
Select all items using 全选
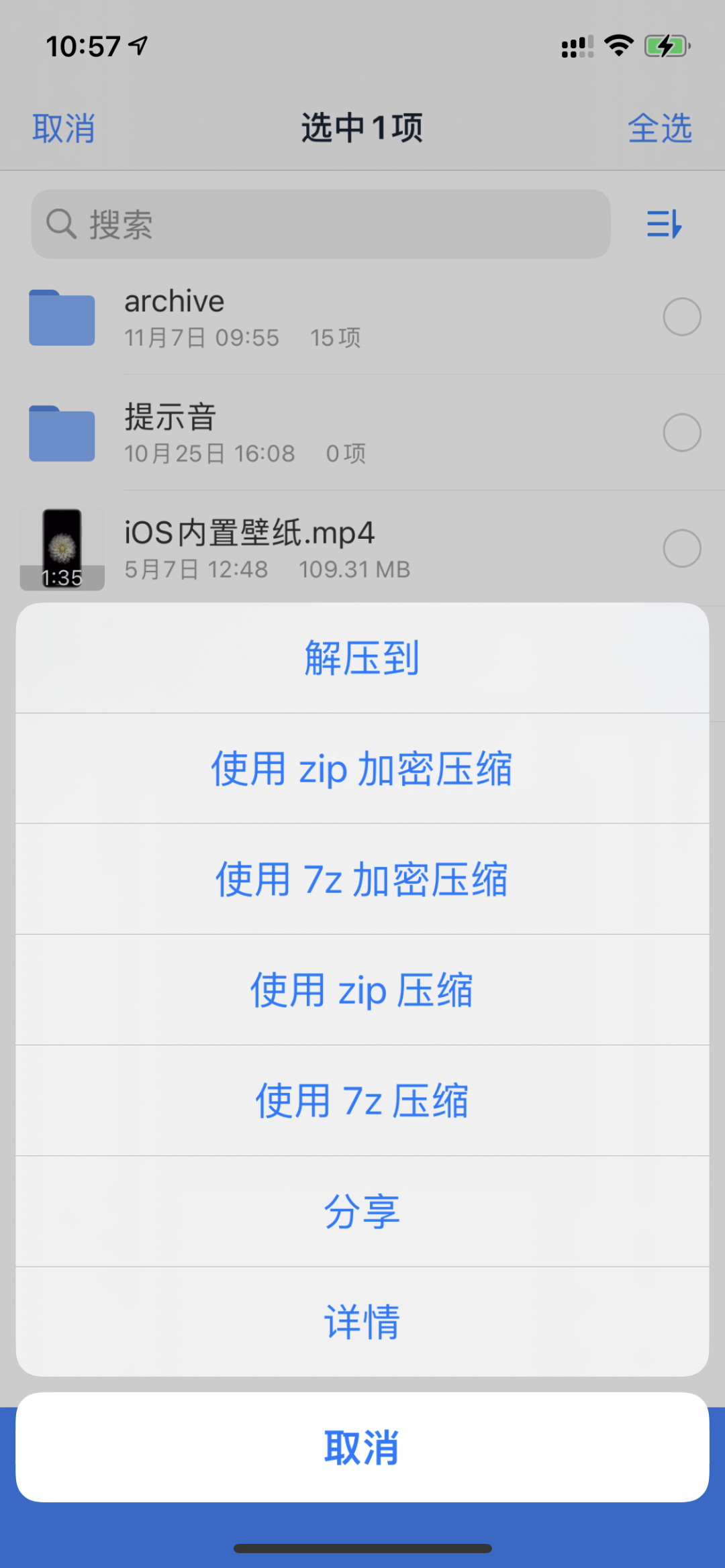[x=661, y=128]
